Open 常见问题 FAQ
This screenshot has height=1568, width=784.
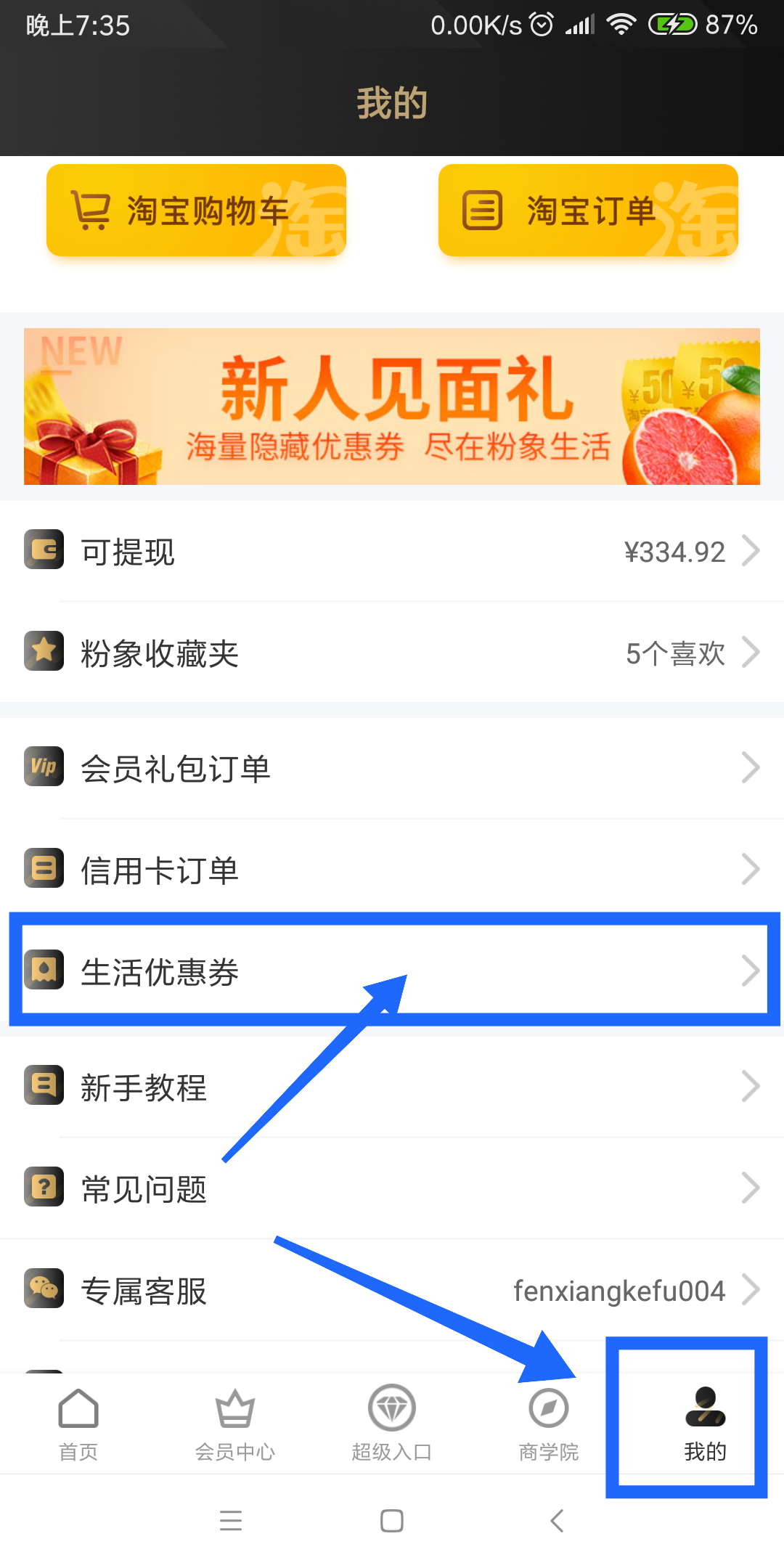(392, 1189)
